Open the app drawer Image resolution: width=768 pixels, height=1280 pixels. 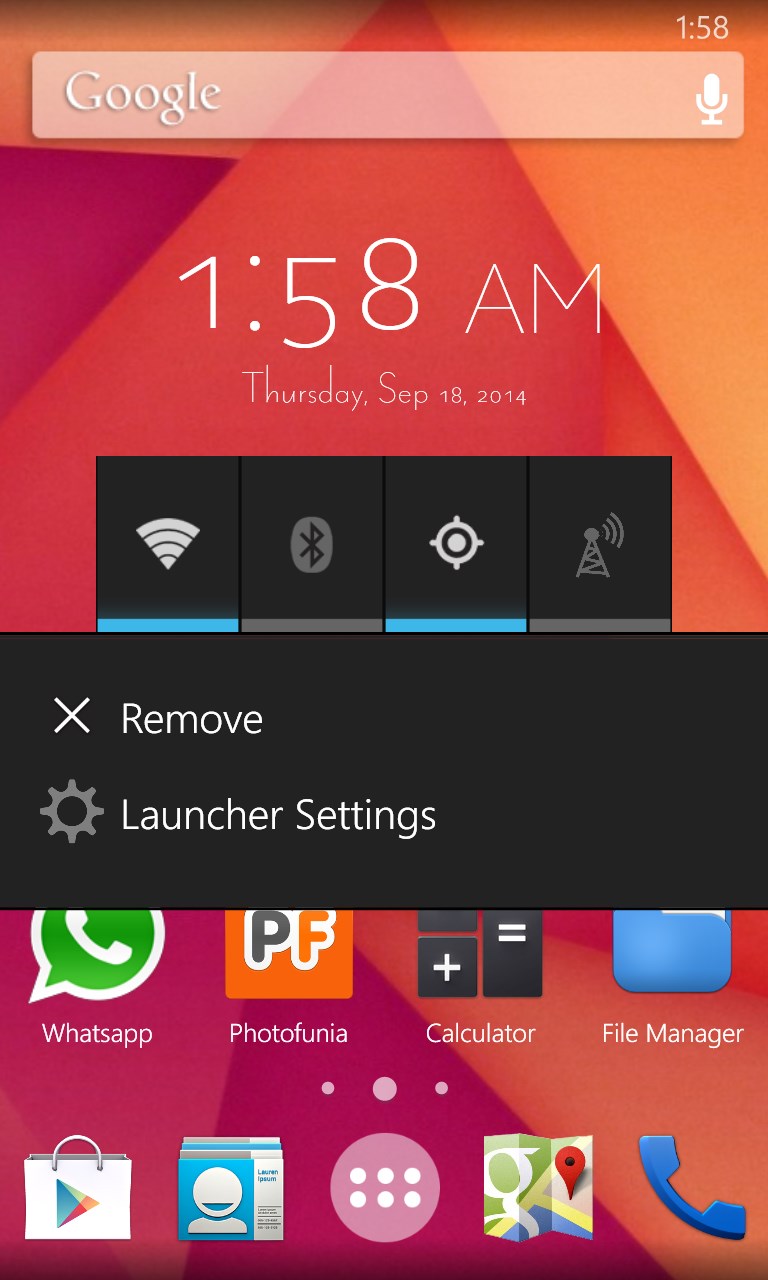(x=385, y=1188)
